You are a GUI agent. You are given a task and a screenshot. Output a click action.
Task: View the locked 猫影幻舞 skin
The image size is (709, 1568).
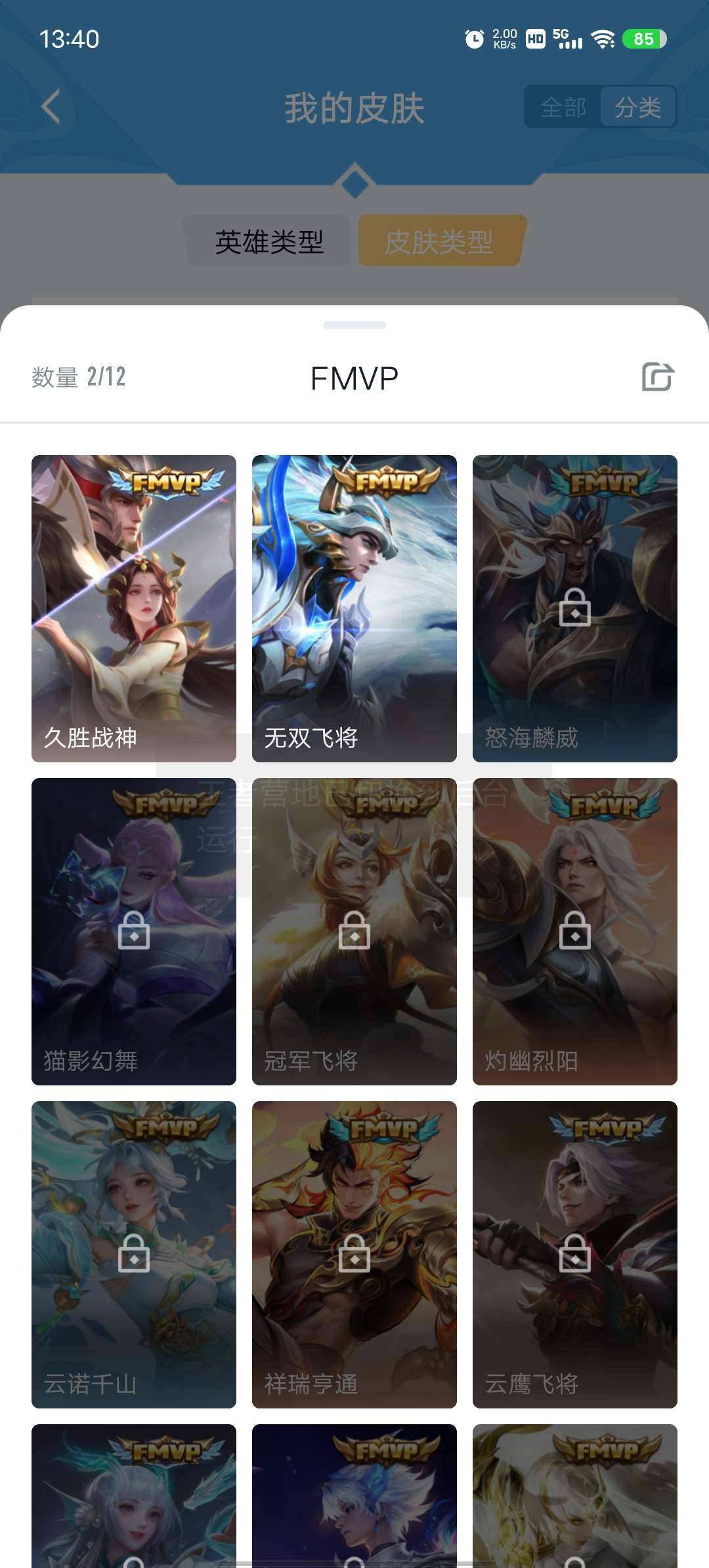[134, 931]
